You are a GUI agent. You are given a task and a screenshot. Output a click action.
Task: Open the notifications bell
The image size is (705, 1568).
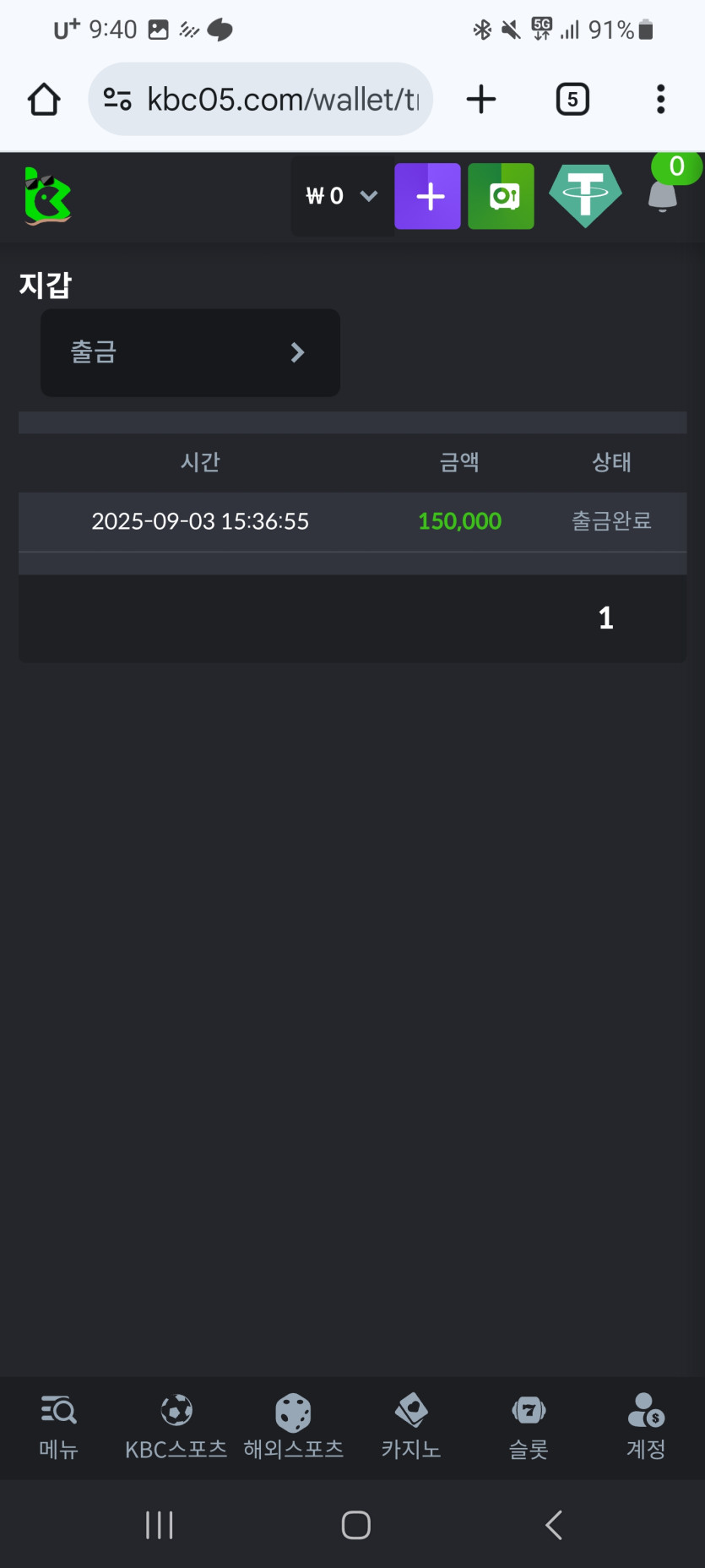pos(663,196)
